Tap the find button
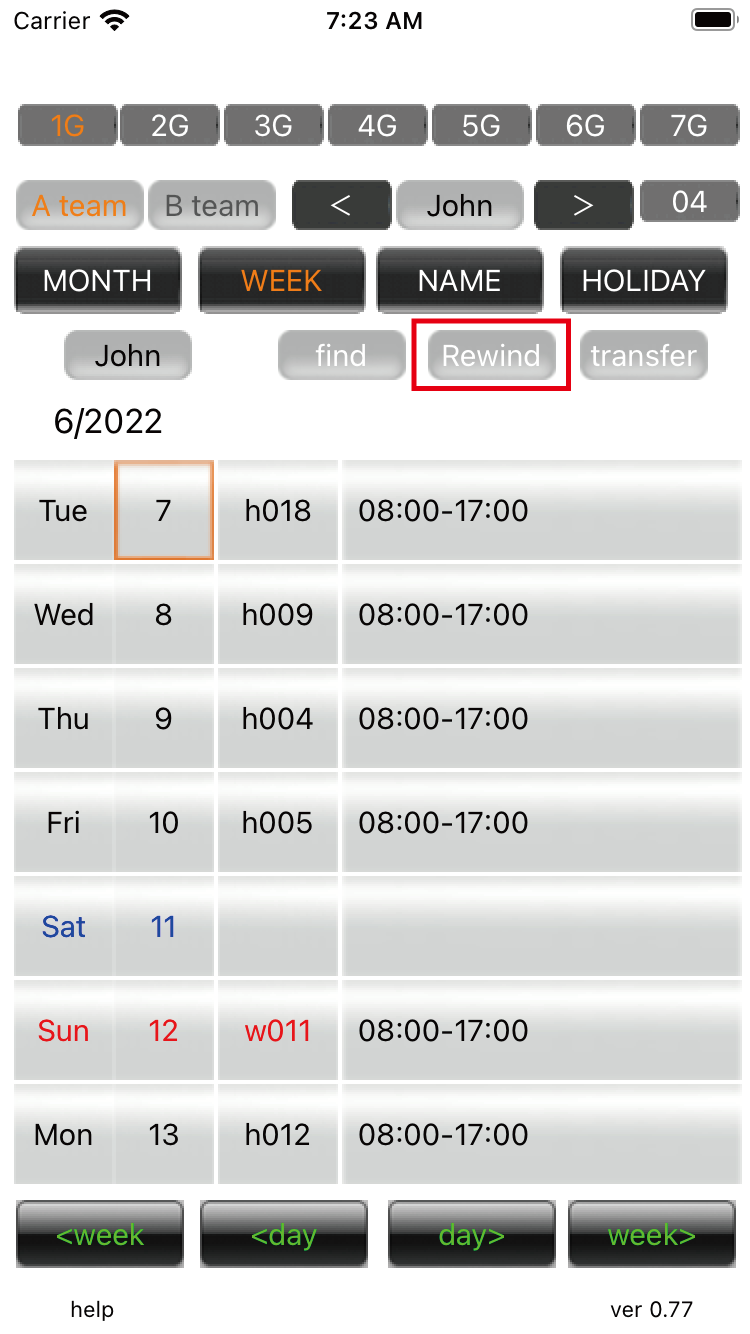 (341, 356)
